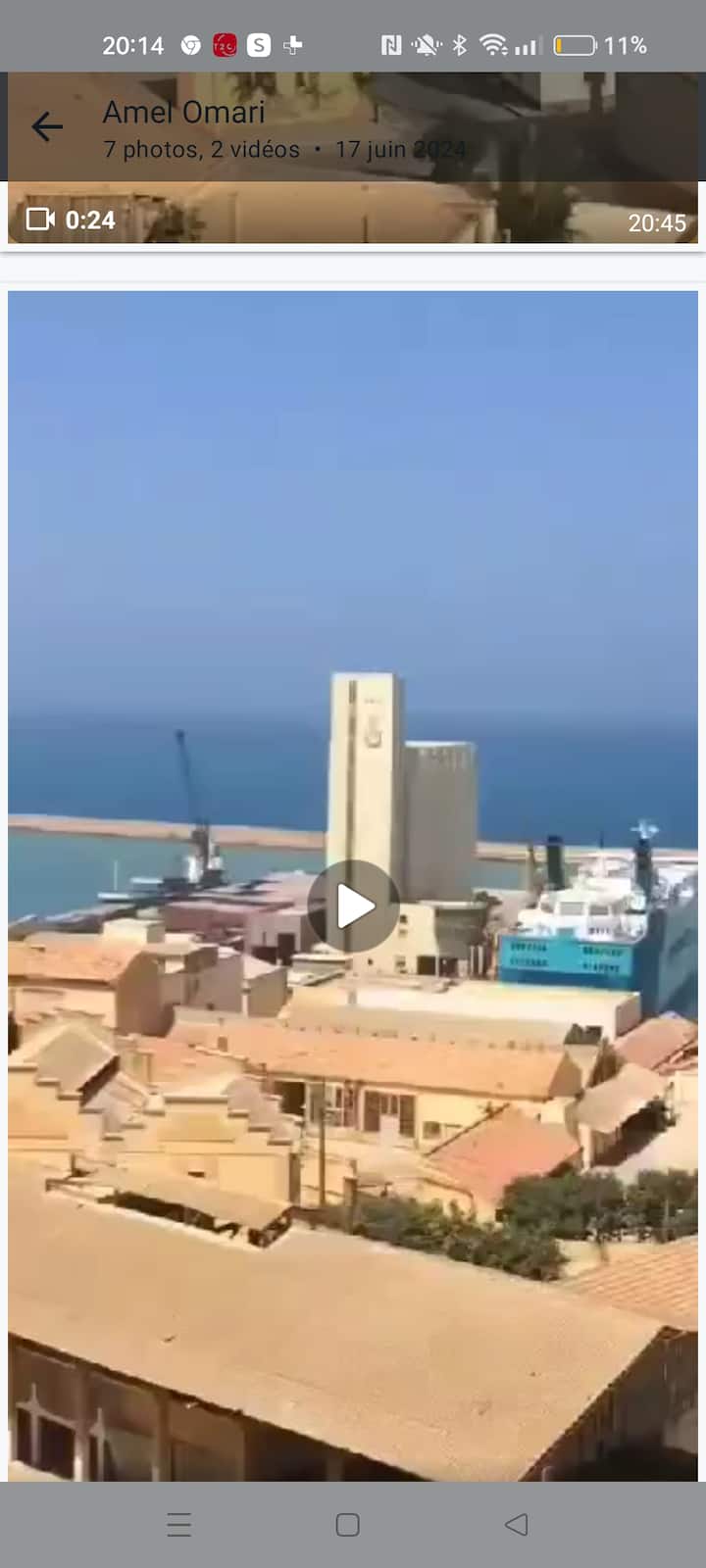Tap the back arrow beside Amel Omari
706x1568 pixels.
pos(47,126)
